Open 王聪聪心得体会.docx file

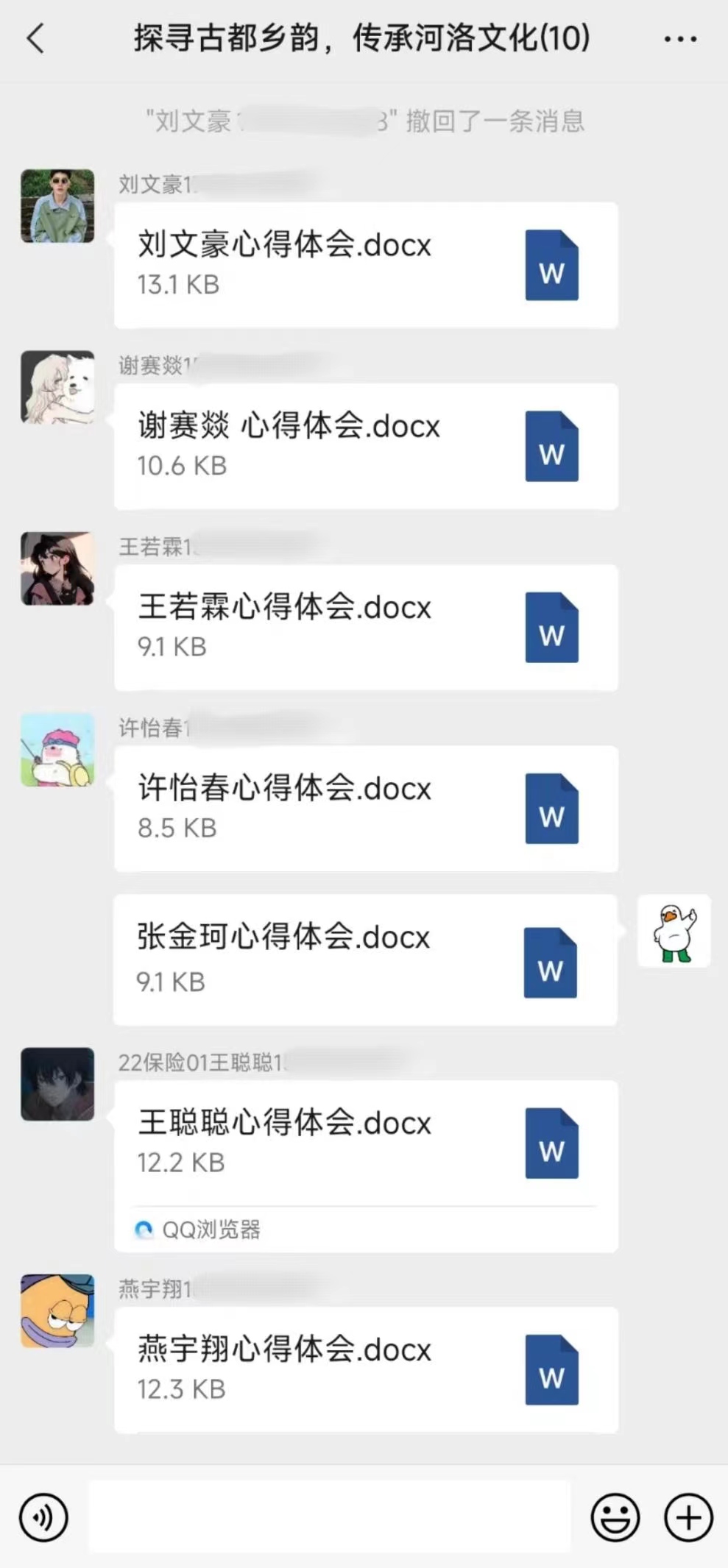(x=365, y=1143)
